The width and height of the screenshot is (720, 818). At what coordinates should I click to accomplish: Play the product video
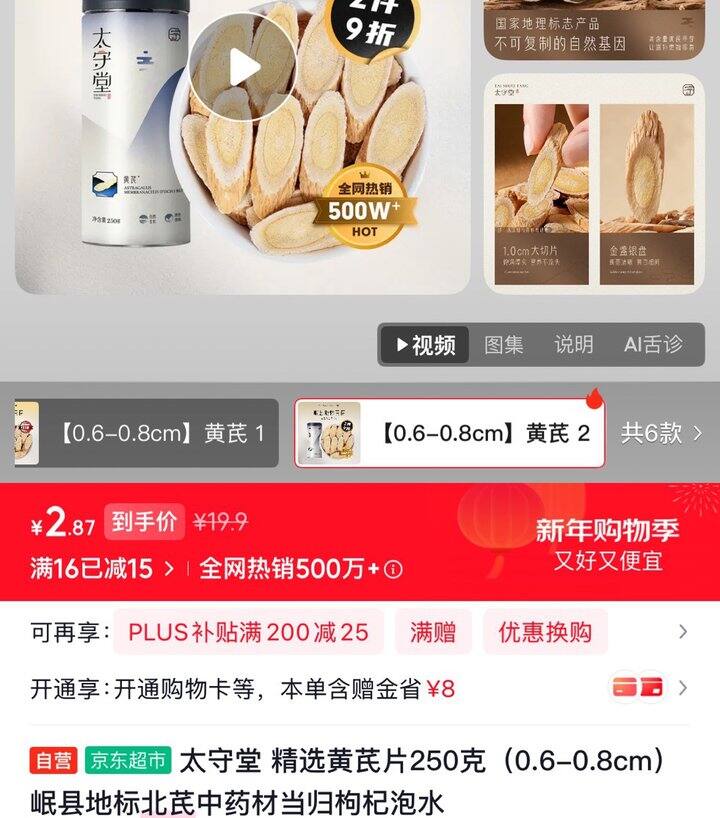[x=241, y=66]
